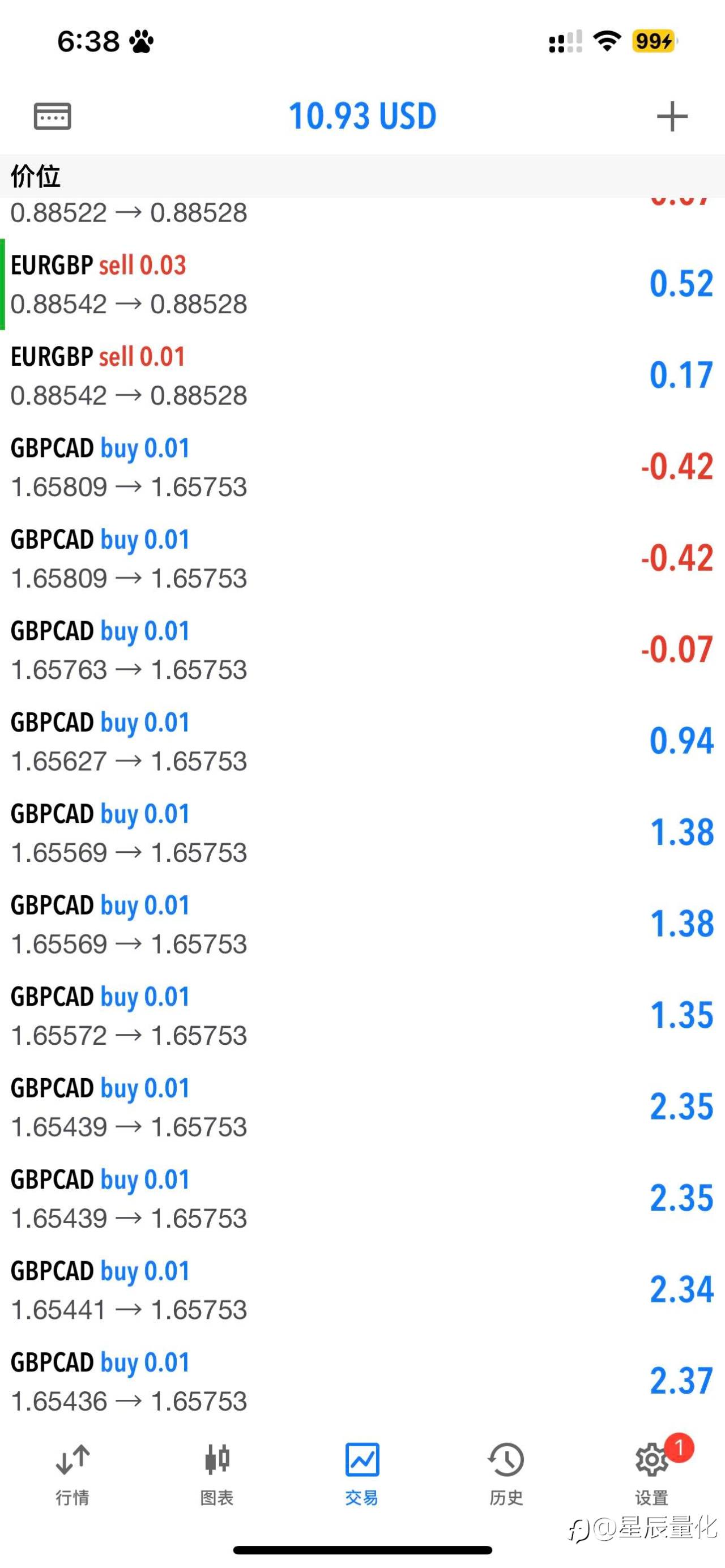Open GBPCAD buy position opened at 1.65436

pos(362,1381)
